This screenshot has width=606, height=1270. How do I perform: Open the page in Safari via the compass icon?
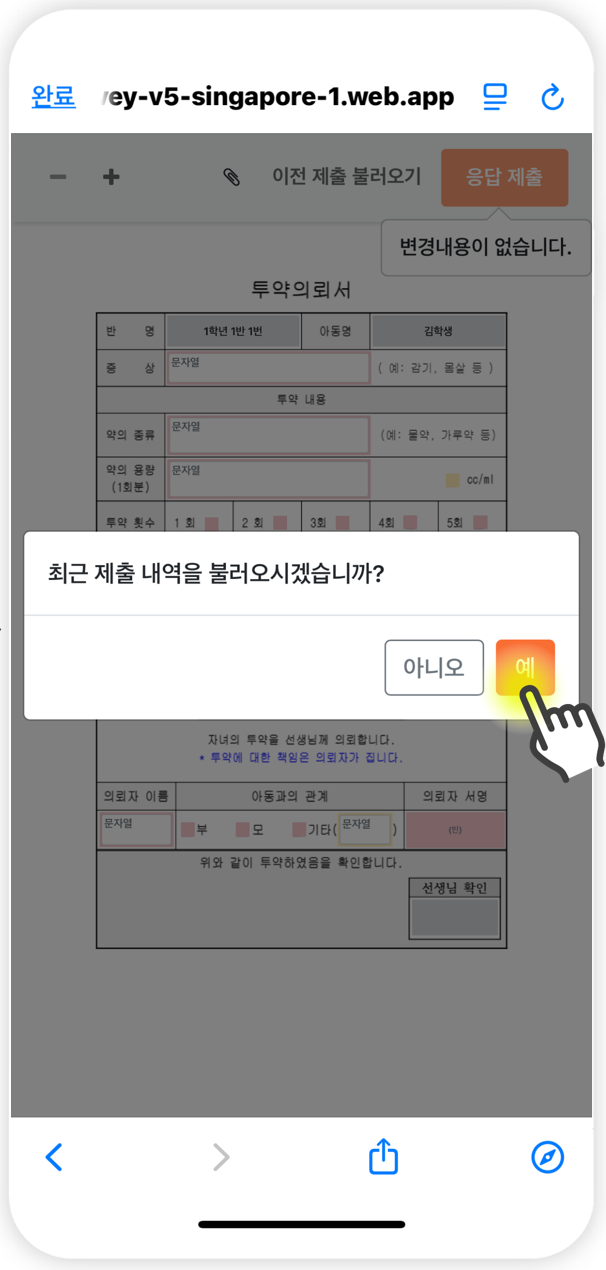coord(547,1157)
